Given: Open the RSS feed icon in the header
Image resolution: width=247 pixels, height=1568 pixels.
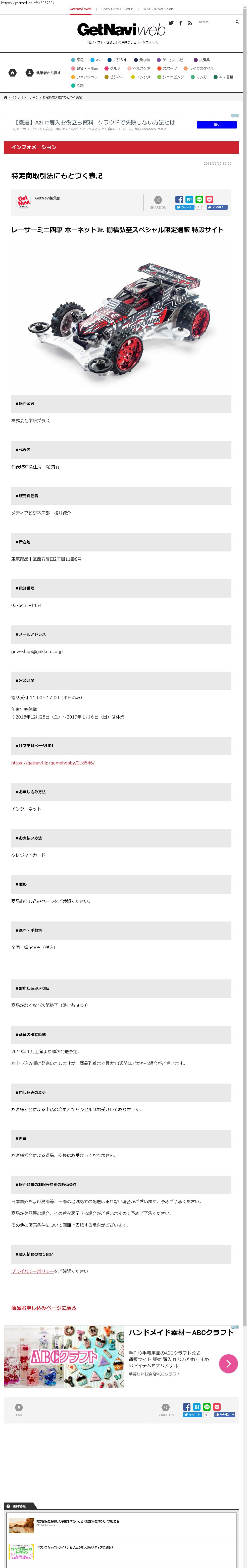Looking at the screenshot, I should click(x=190, y=23).
